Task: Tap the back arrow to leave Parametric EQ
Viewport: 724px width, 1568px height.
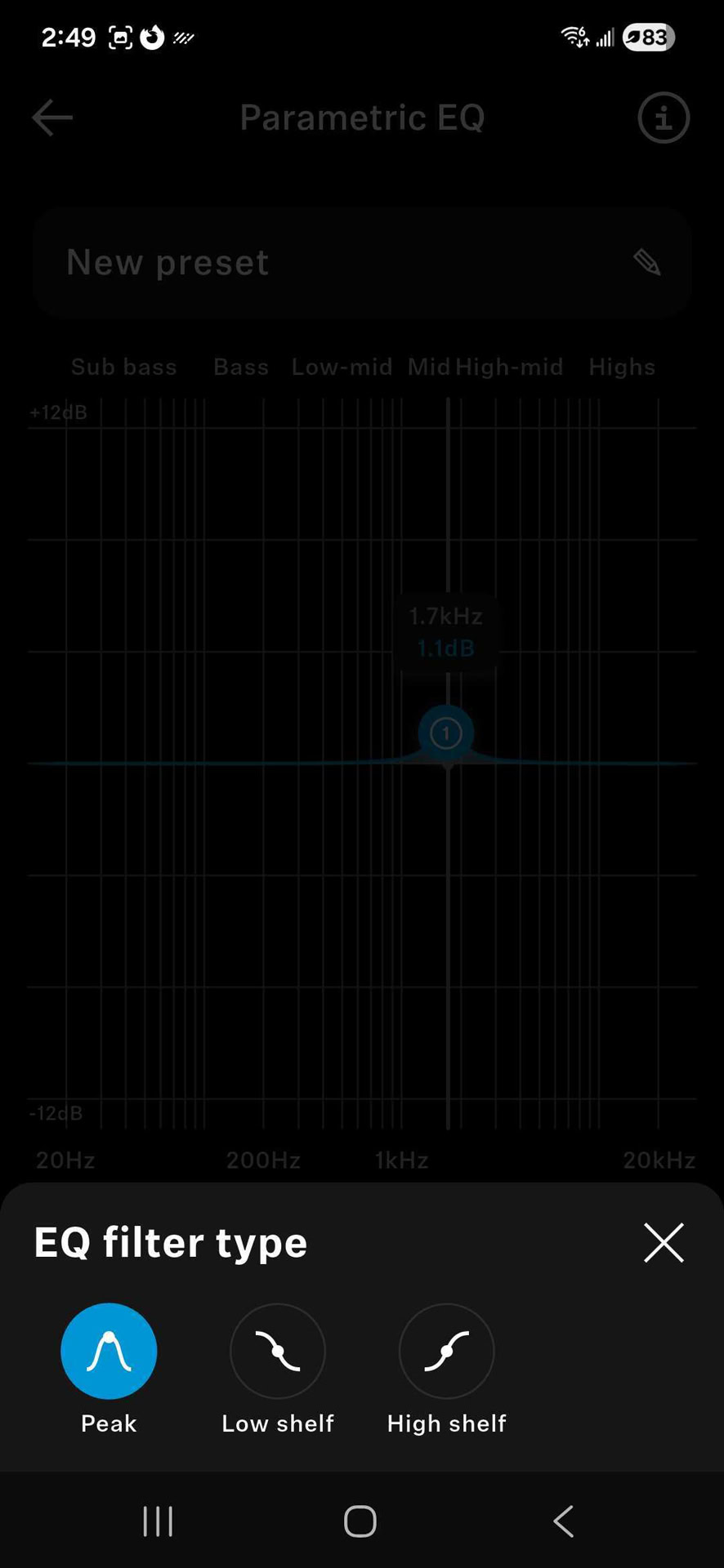Action: tap(51, 118)
